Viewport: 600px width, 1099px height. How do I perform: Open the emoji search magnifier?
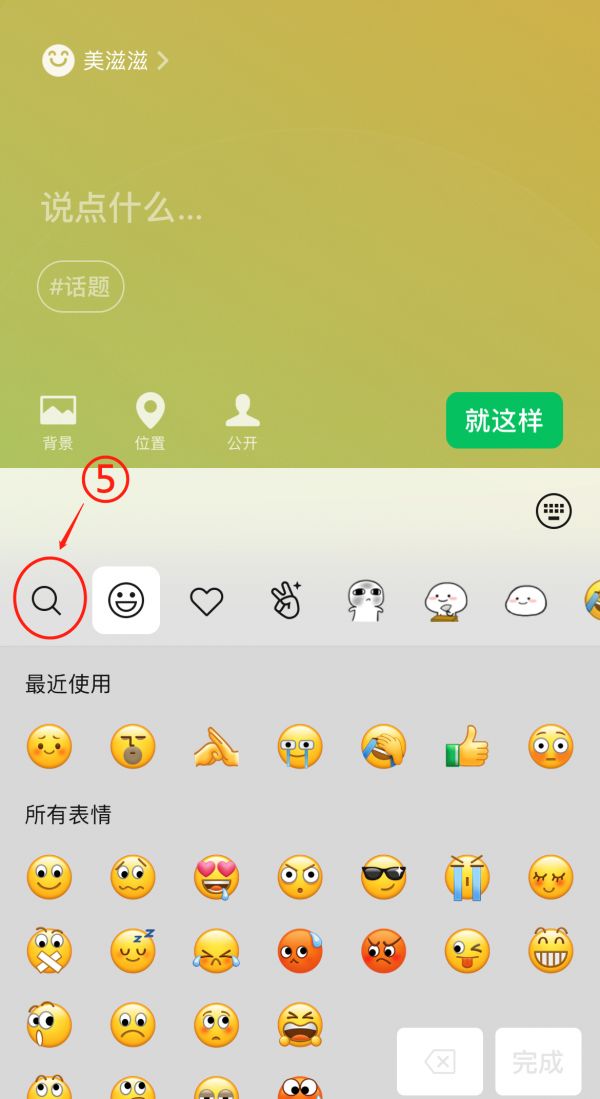tap(47, 600)
